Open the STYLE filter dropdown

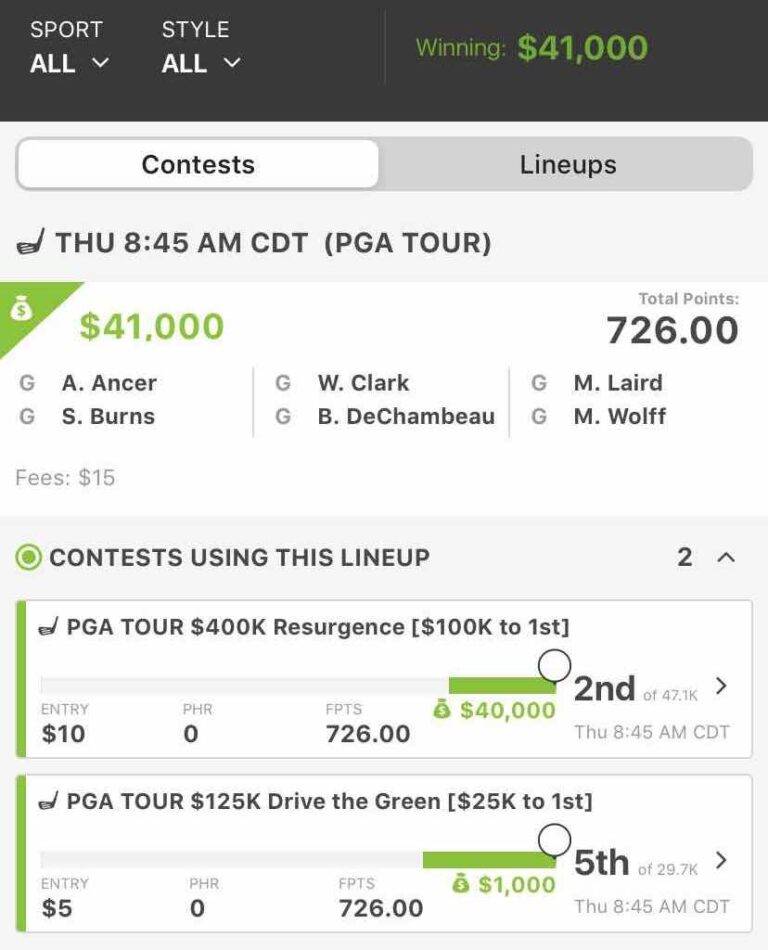[x=201, y=62]
